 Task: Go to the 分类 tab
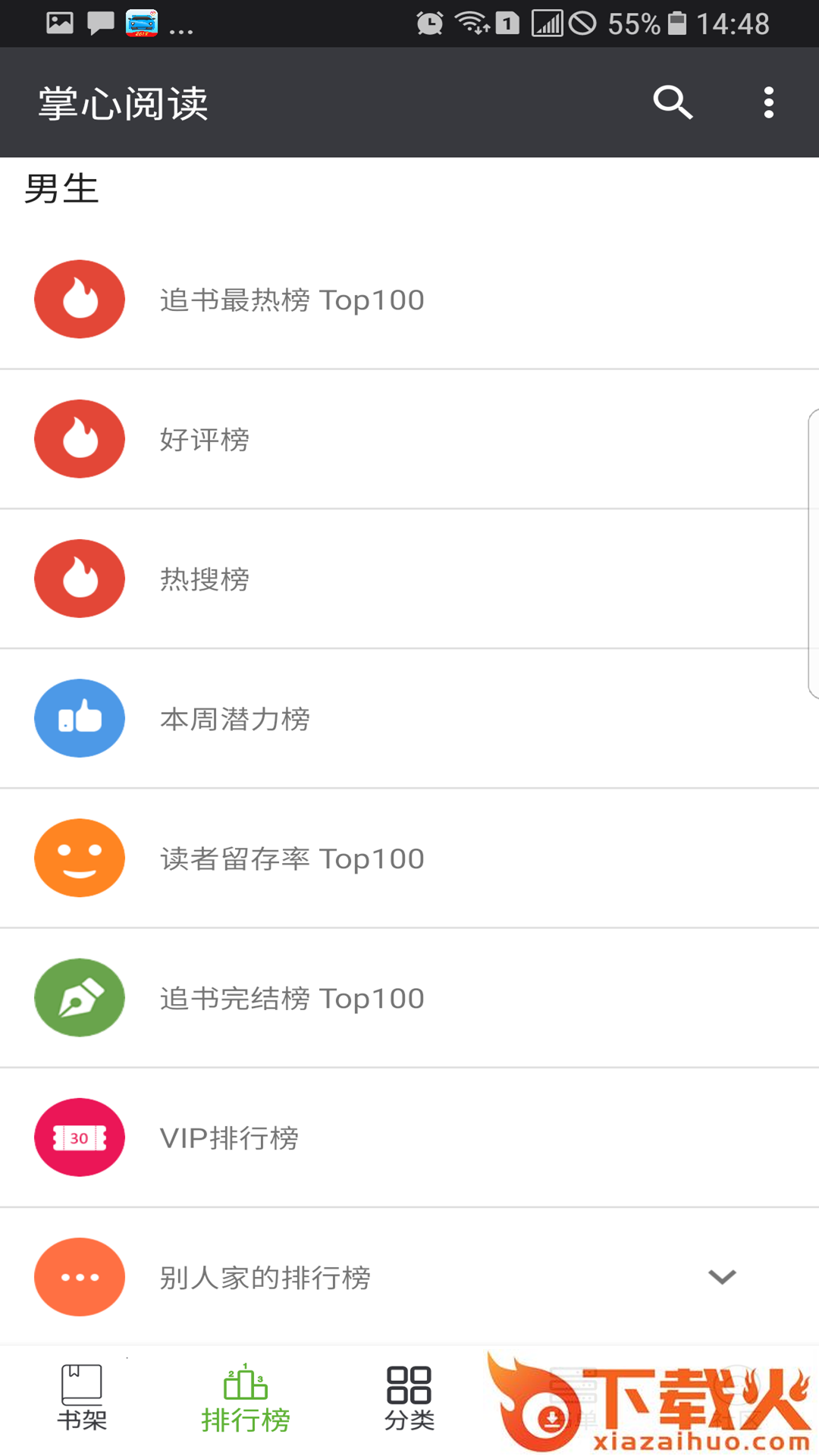click(x=409, y=1398)
